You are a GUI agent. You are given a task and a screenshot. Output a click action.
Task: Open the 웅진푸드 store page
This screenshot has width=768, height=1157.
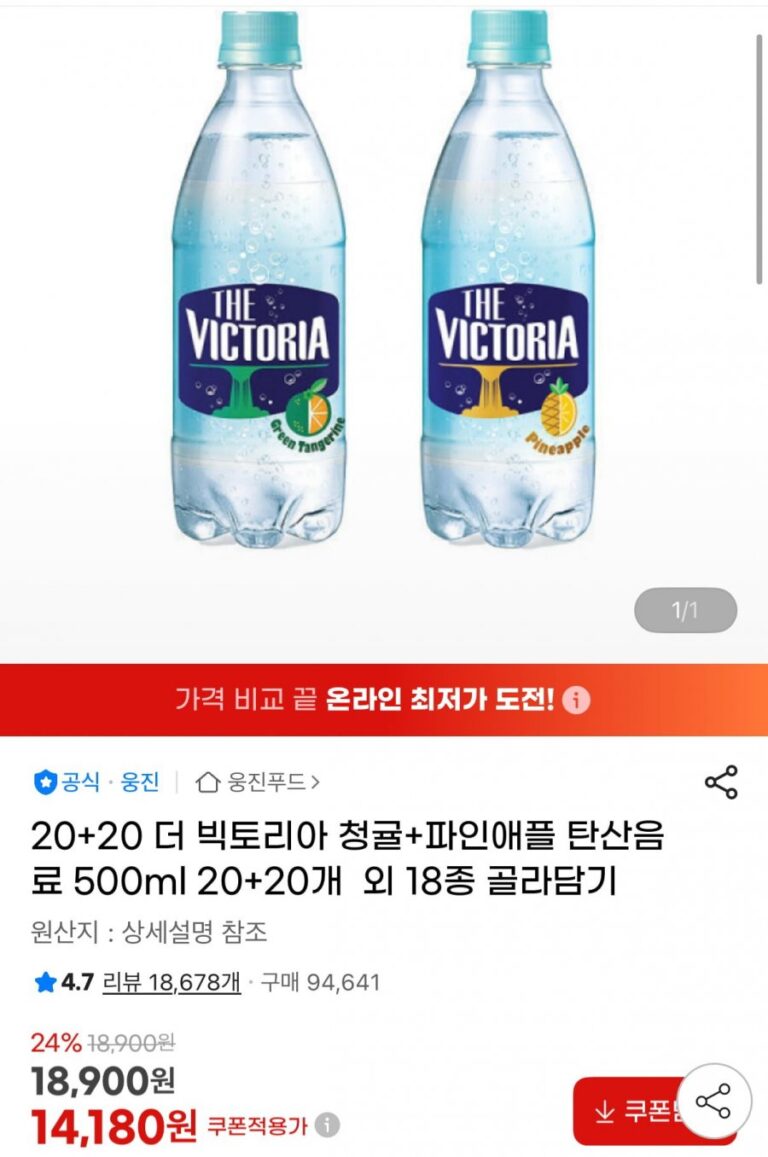(x=258, y=782)
